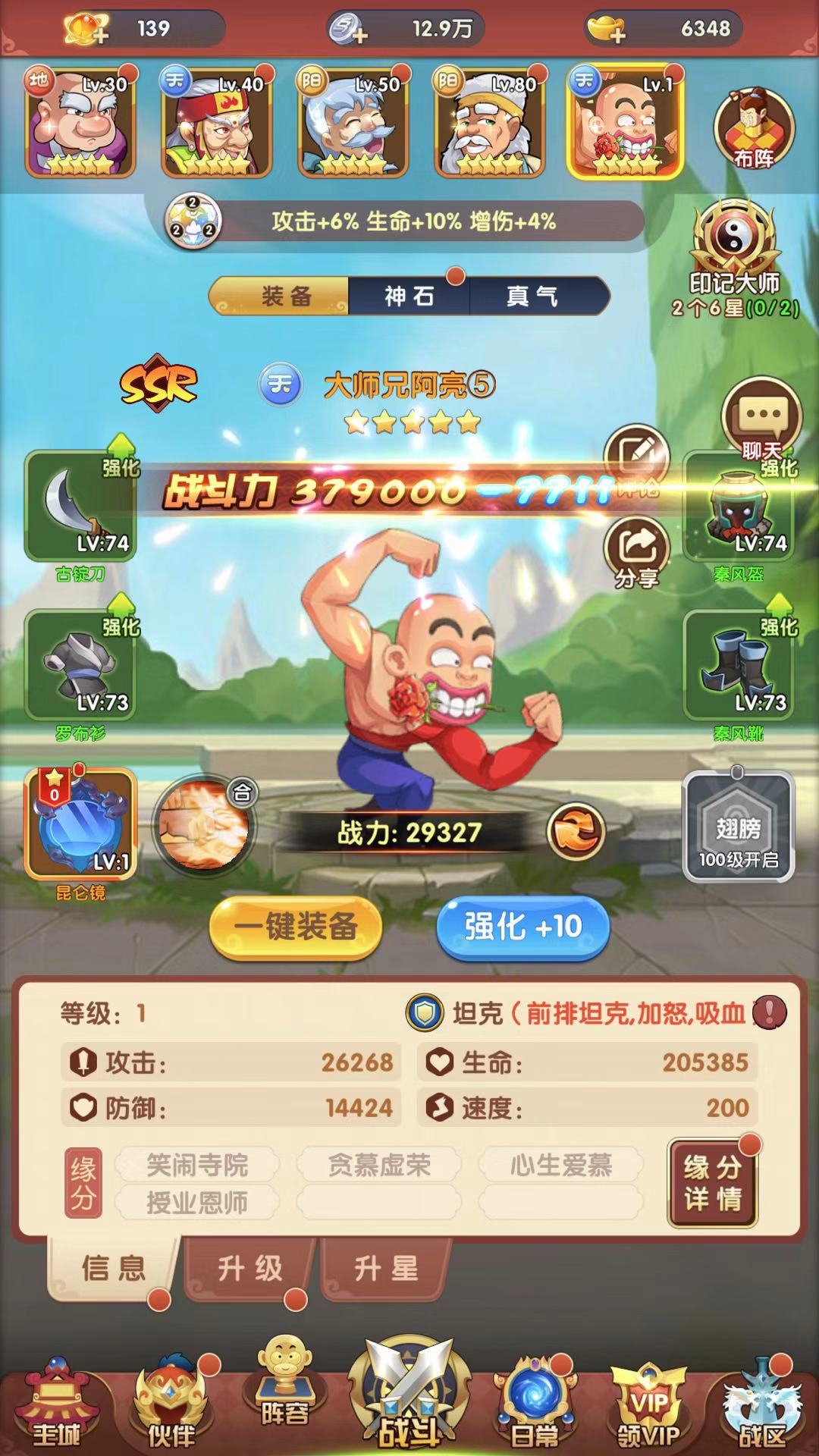Open 缘分详情 button
Image resolution: width=819 pixels, height=1456 pixels.
(712, 1183)
